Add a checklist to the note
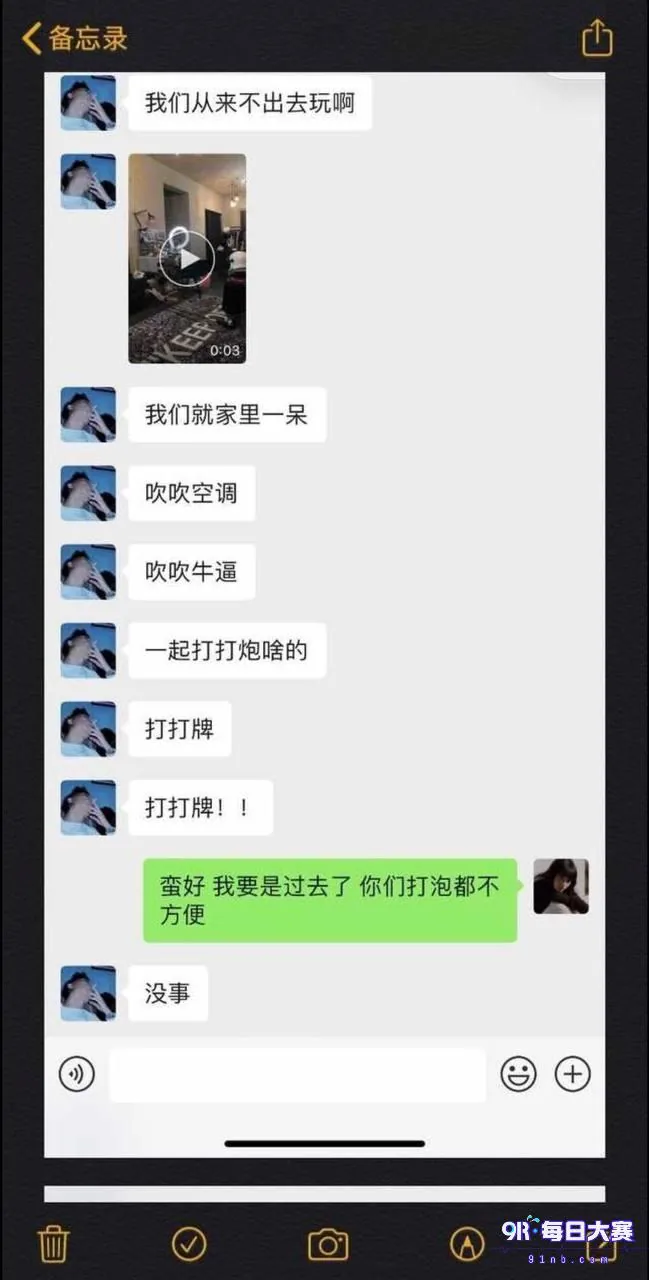 pyautogui.click(x=189, y=1244)
